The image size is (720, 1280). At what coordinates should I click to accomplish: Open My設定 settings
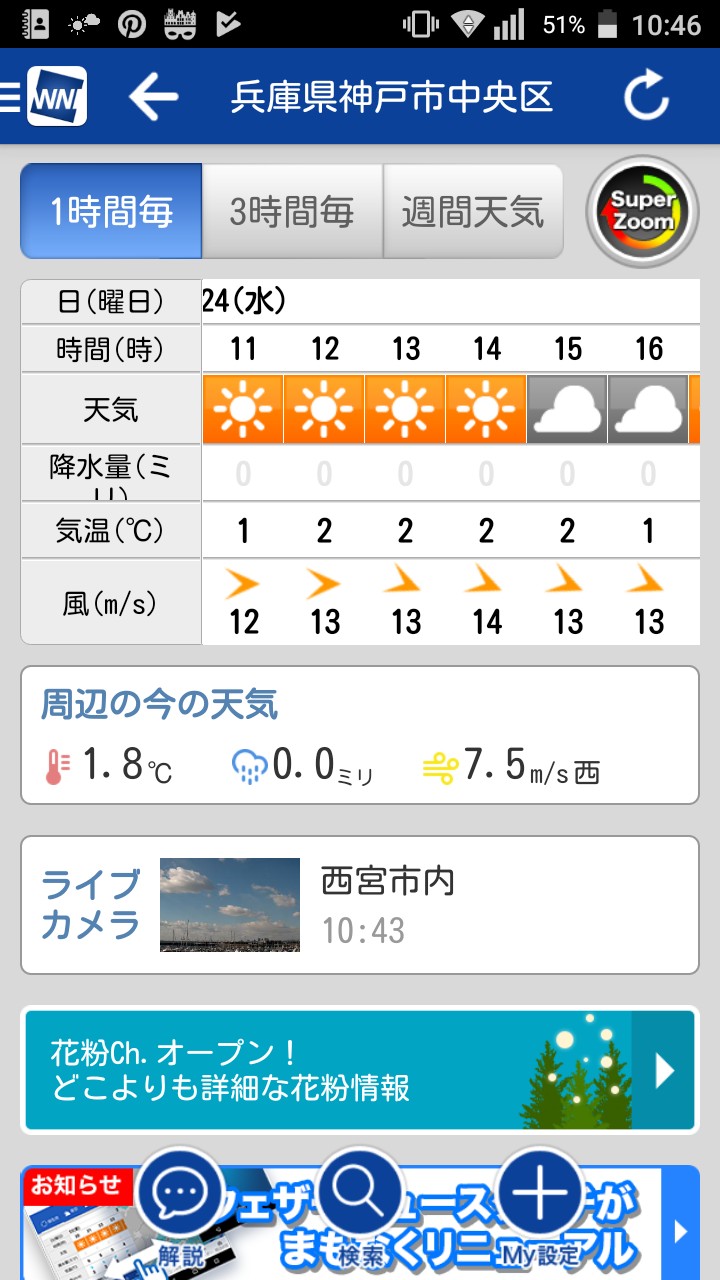click(540, 1198)
